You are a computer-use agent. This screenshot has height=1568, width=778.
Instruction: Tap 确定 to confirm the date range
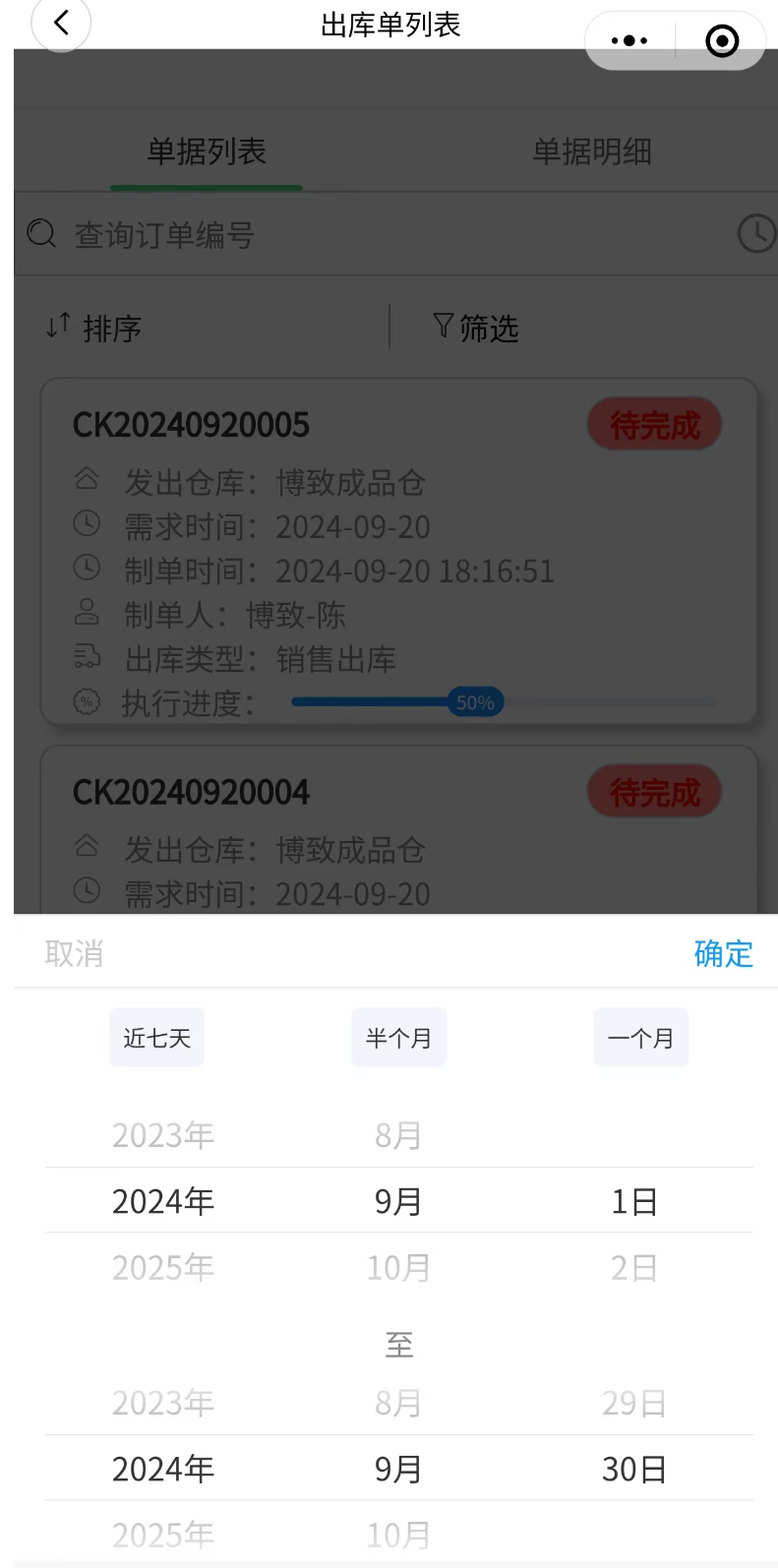723,953
